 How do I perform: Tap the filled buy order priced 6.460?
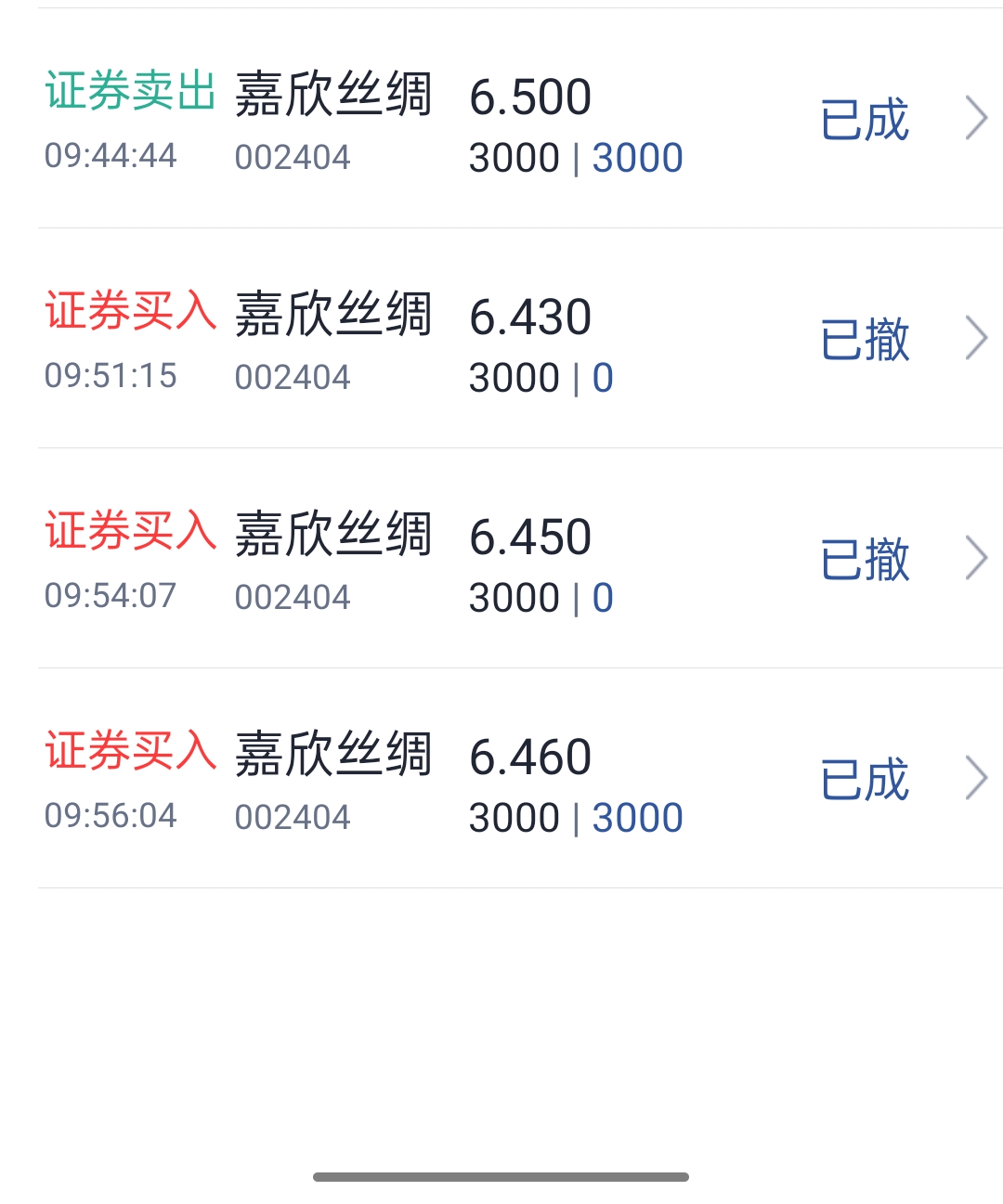point(501,778)
